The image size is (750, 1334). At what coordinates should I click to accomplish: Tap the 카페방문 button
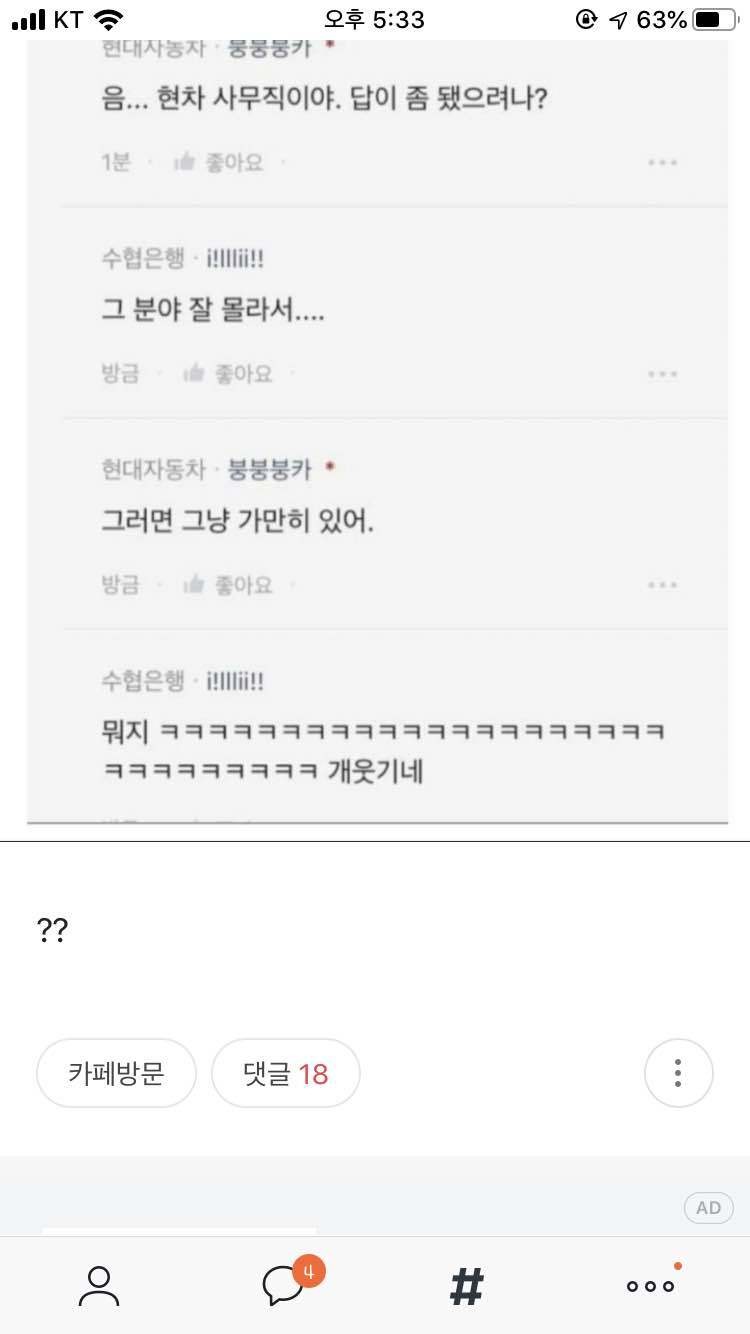[116, 1072]
